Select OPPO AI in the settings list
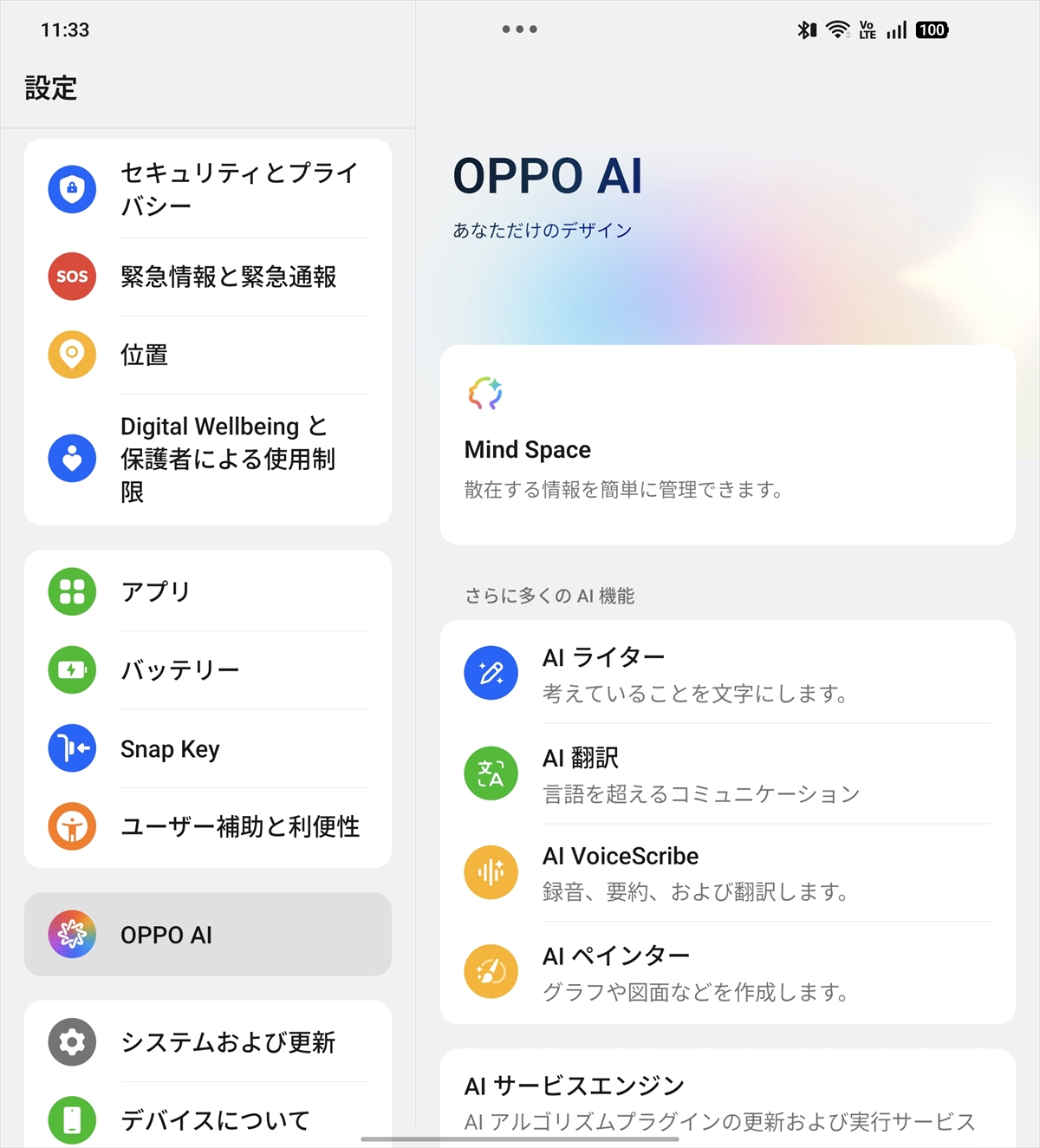 (208, 935)
